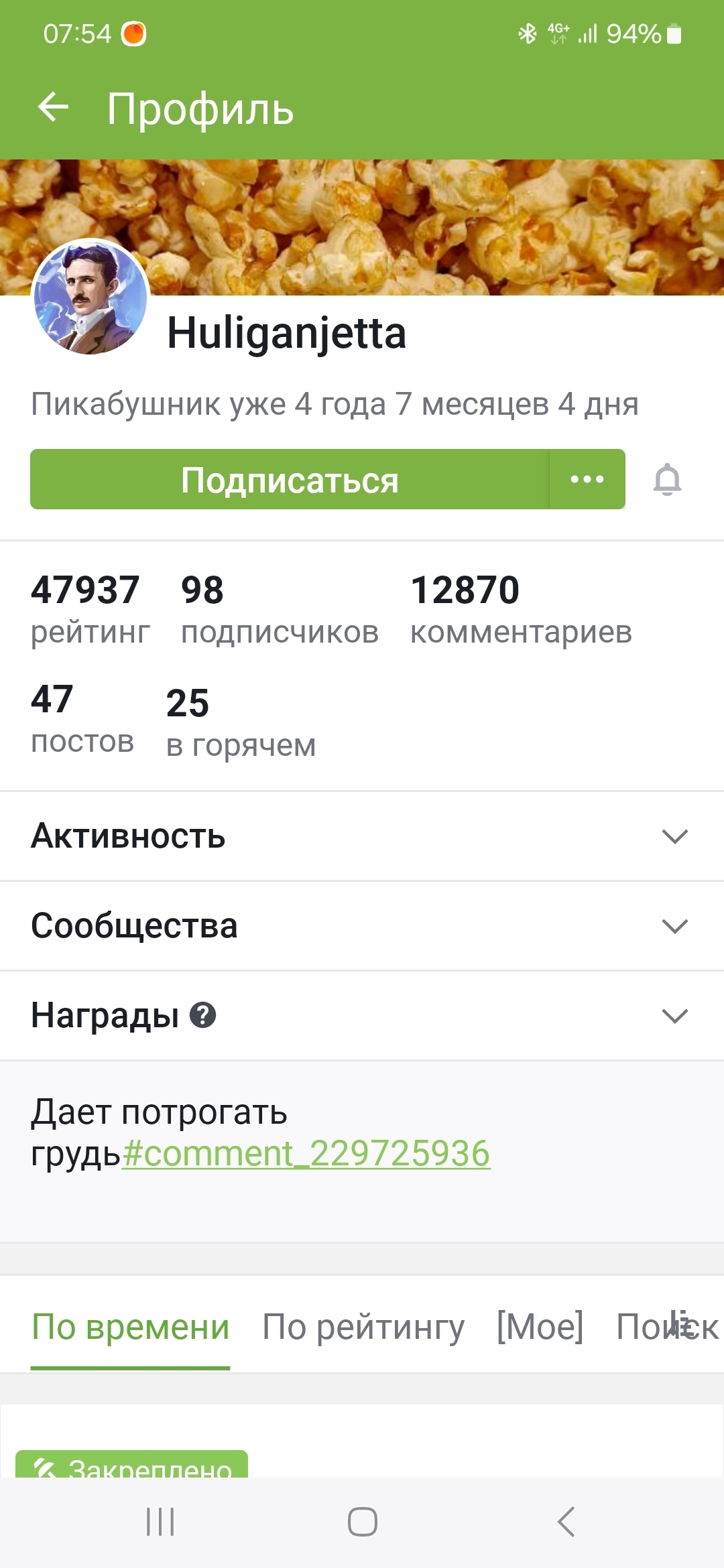Expand the Сообщества section
This screenshot has width=724, height=1568.
674,926
